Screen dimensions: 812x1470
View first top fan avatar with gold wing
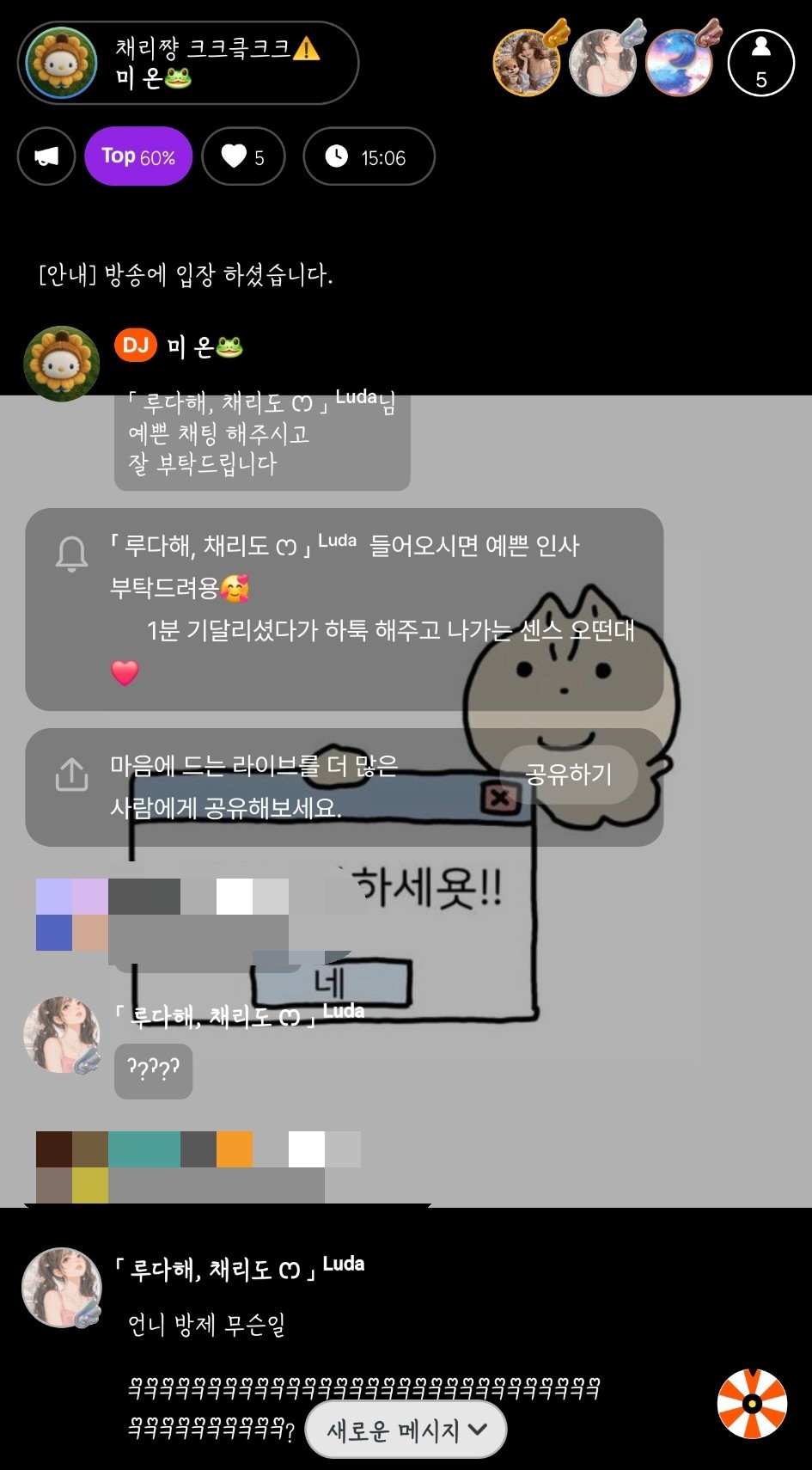pyautogui.click(x=528, y=60)
